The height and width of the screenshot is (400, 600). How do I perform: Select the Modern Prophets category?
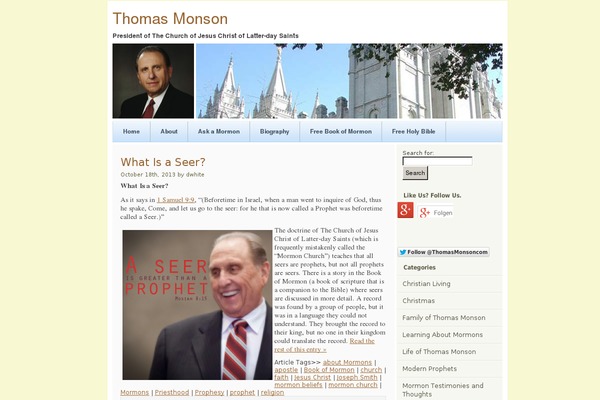click(x=429, y=368)
